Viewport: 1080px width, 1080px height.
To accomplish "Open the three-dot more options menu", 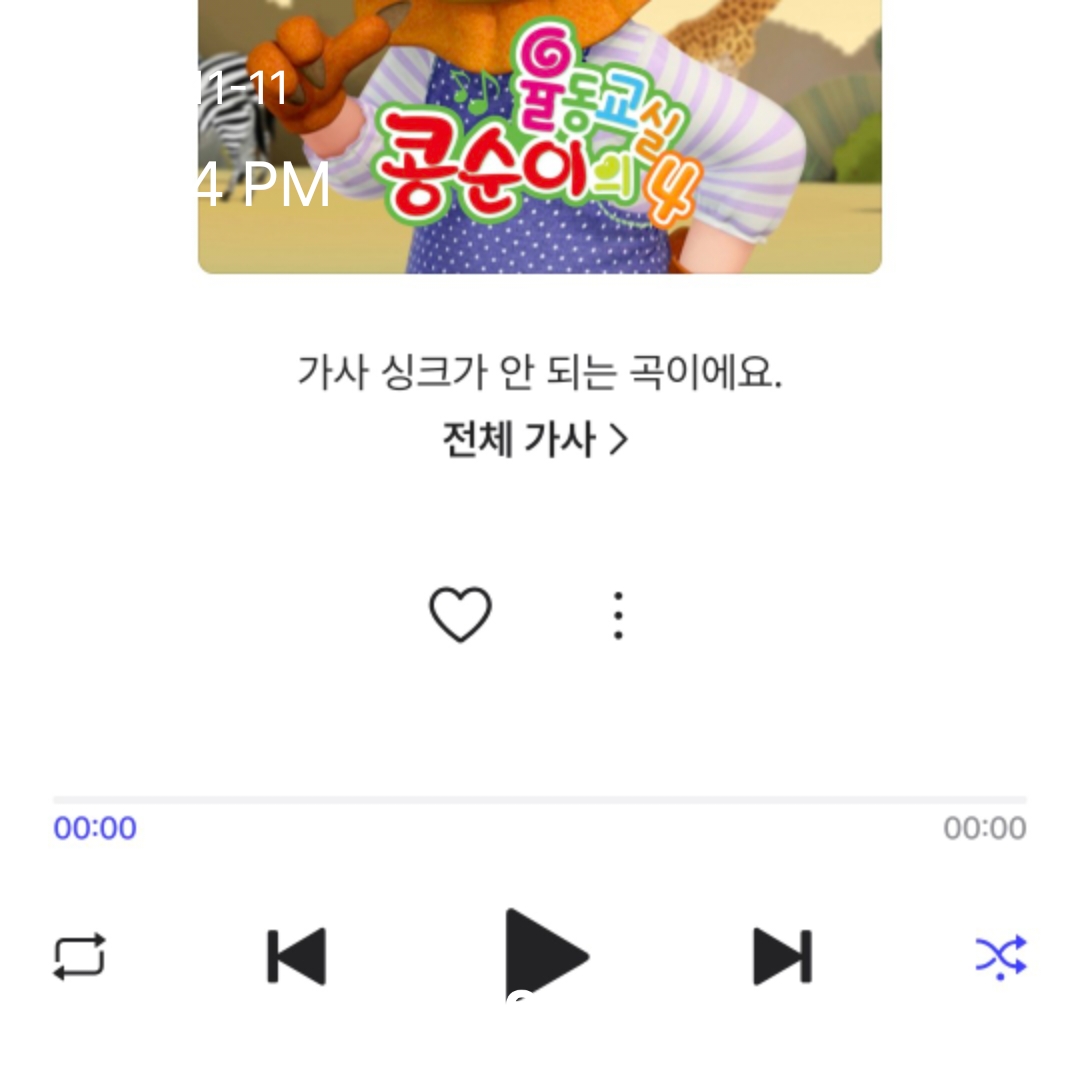I will [x=618, y=615].
